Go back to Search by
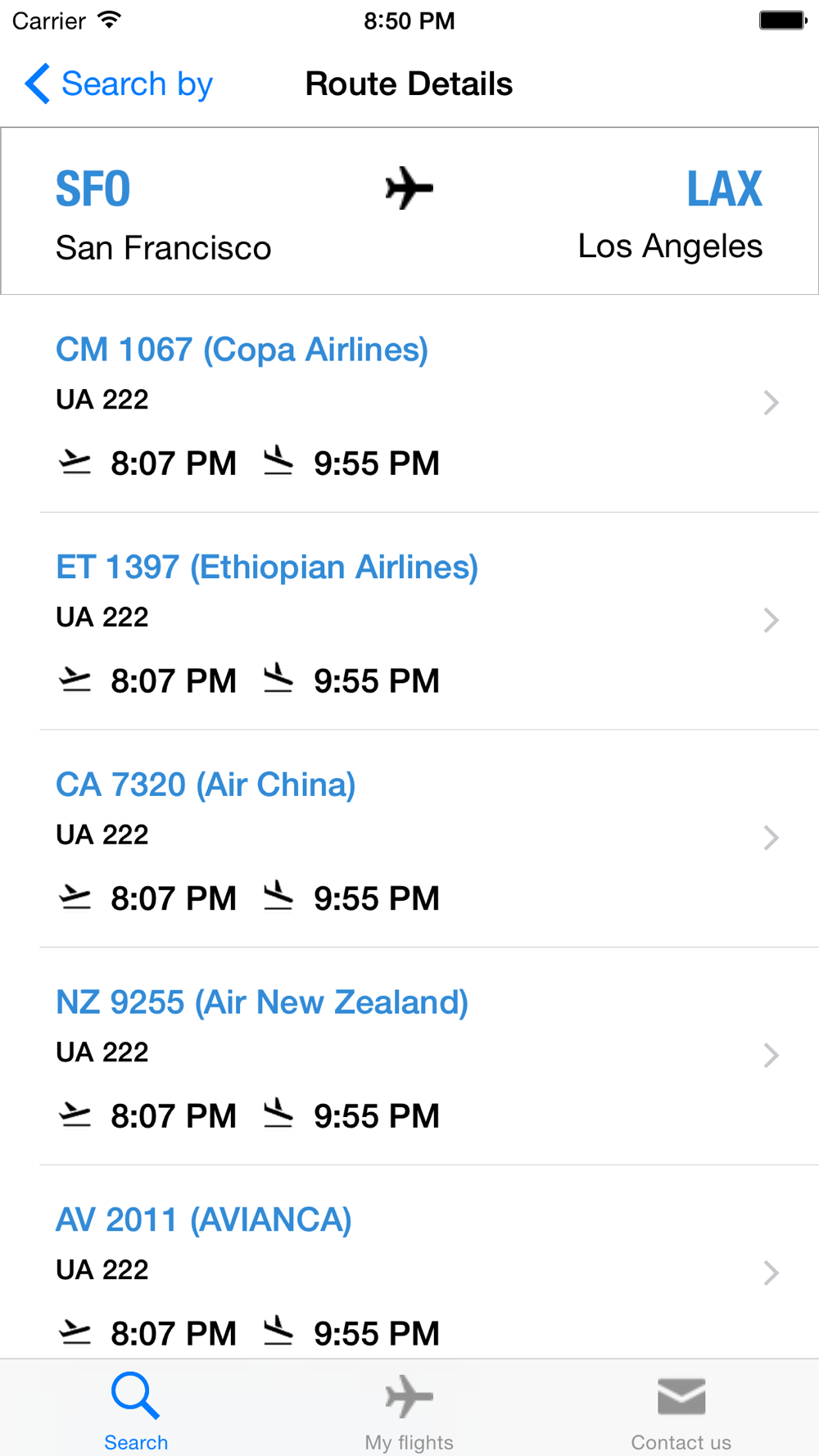819x1456 pixels. tap(120, 84)
